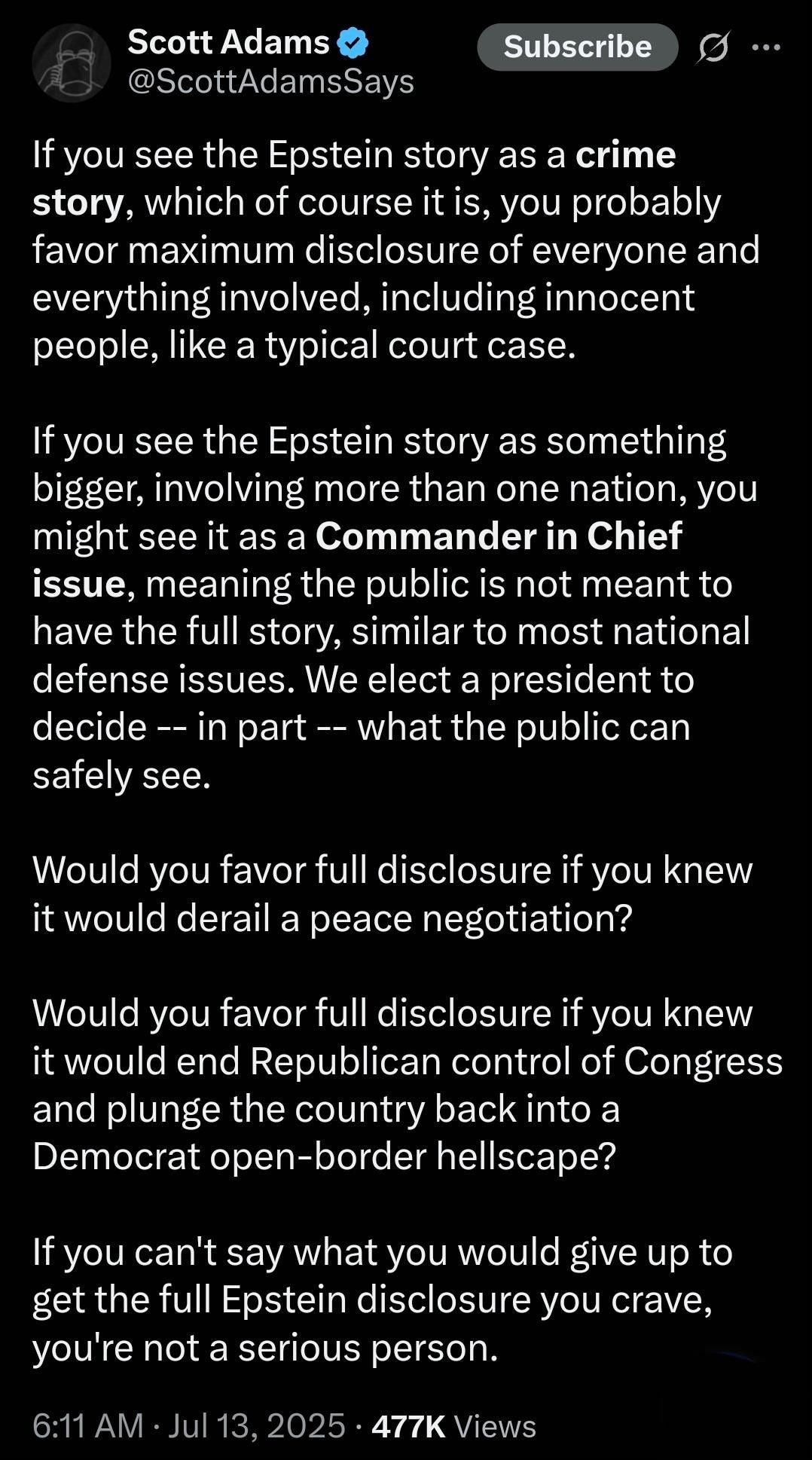Open Scott Adams' profile picture
The height and width of the screenshot is (1460, 812).
72,63
